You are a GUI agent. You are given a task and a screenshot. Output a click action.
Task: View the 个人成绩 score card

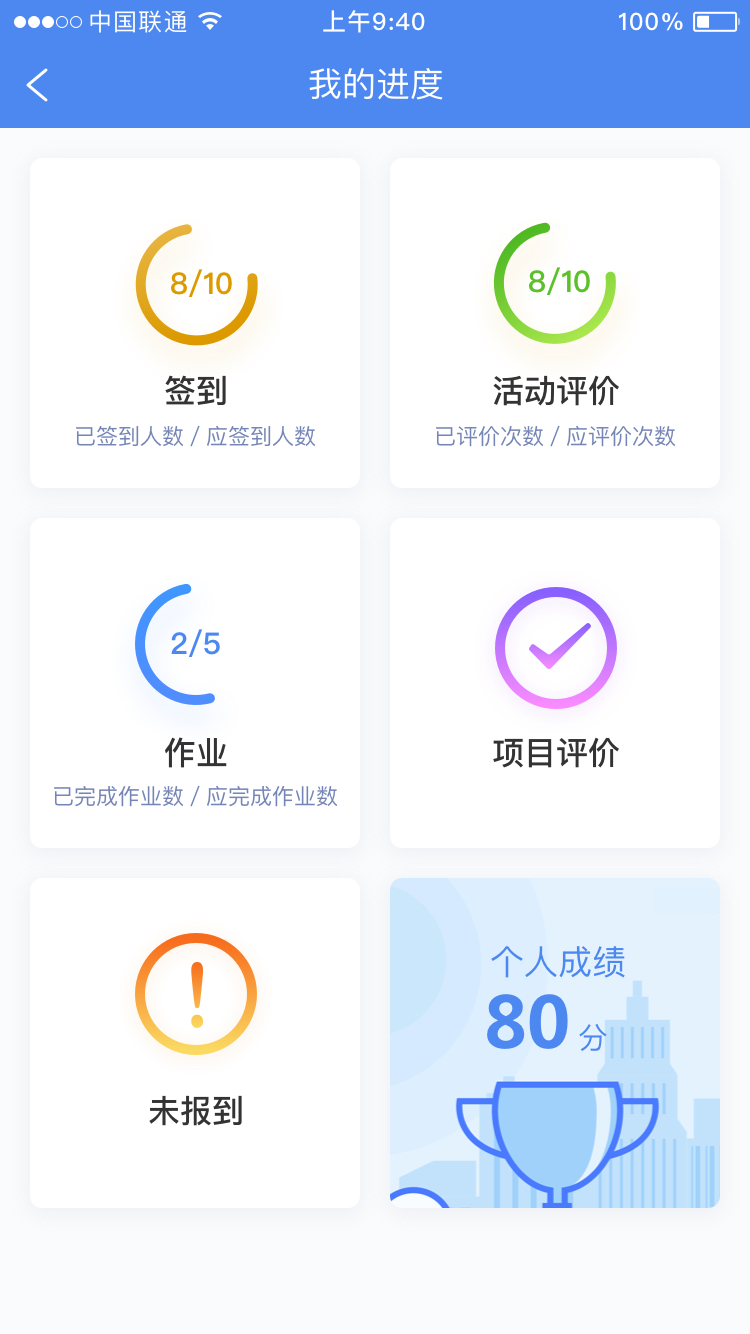coord(555,1043)
